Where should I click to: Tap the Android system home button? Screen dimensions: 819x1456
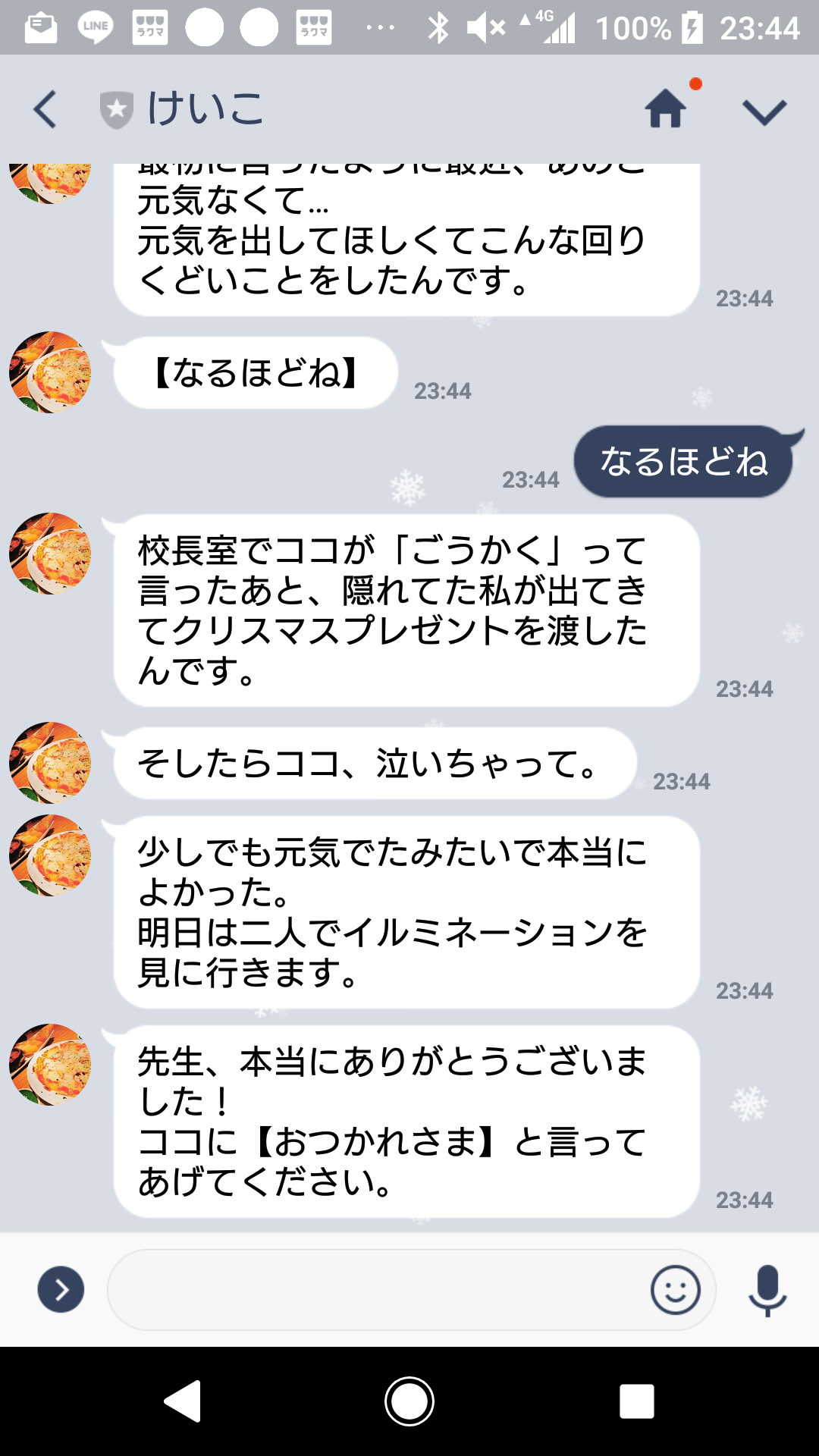click(409, 1401)
